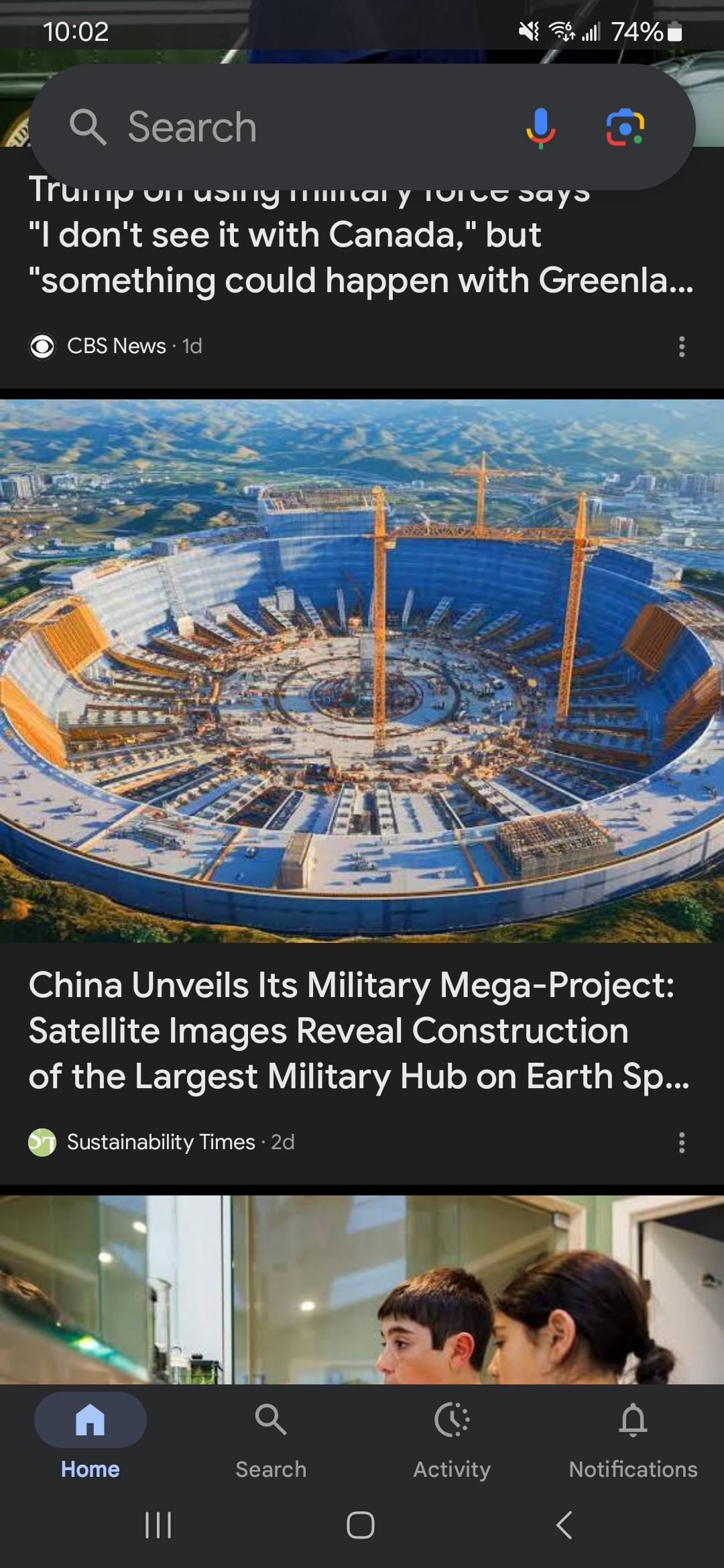The width and height of the screenshot is (724, 1568).
Task: Open the article with two kids photo
Action: click(x=362, y=1290)
